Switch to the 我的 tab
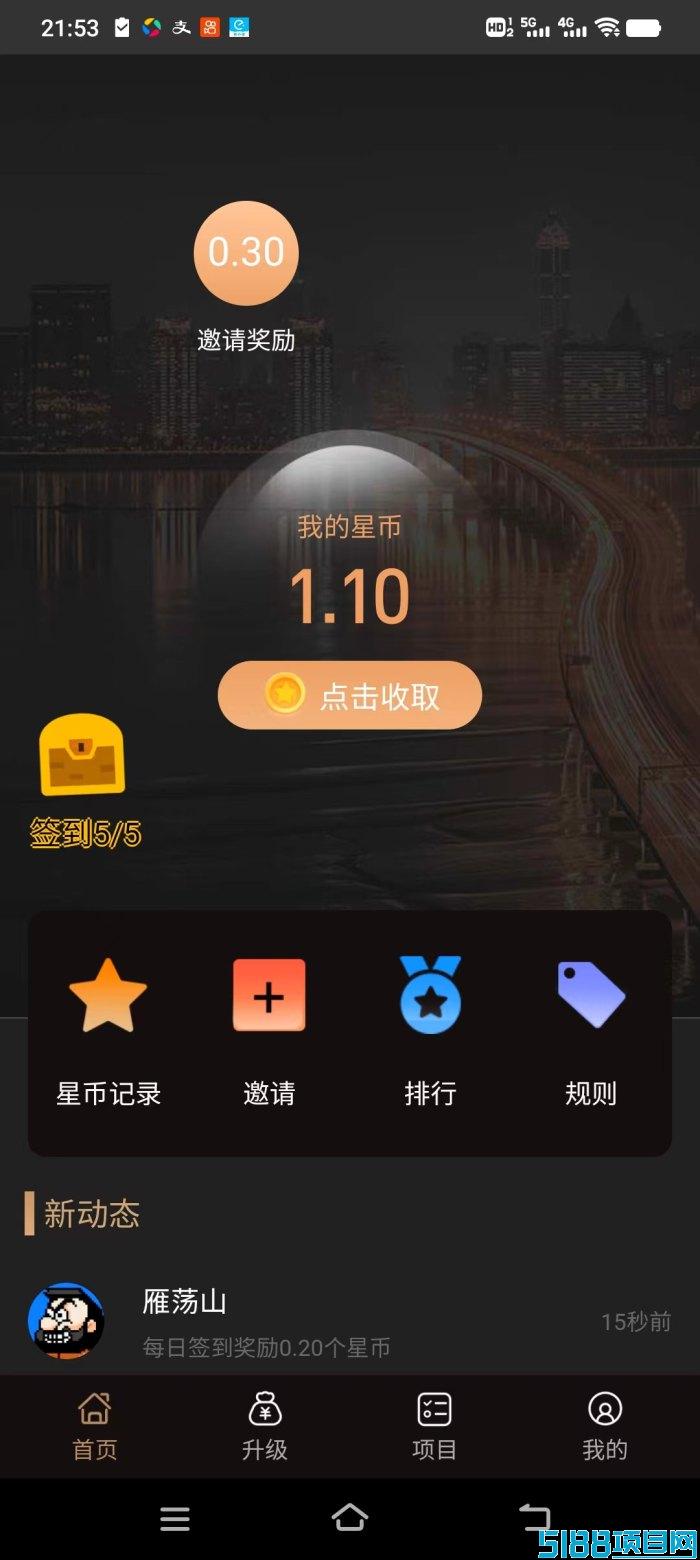 pos(605,1426)
